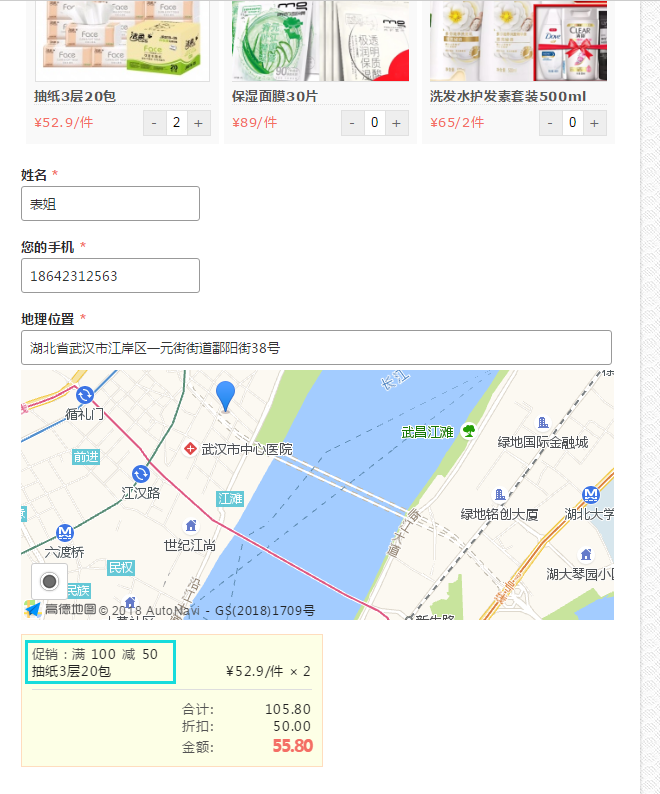Screen dimensions: 660x794
Task: Add one 保湿面膜30片 to the order
Action: pyautogui.click(x=397, y=123)
